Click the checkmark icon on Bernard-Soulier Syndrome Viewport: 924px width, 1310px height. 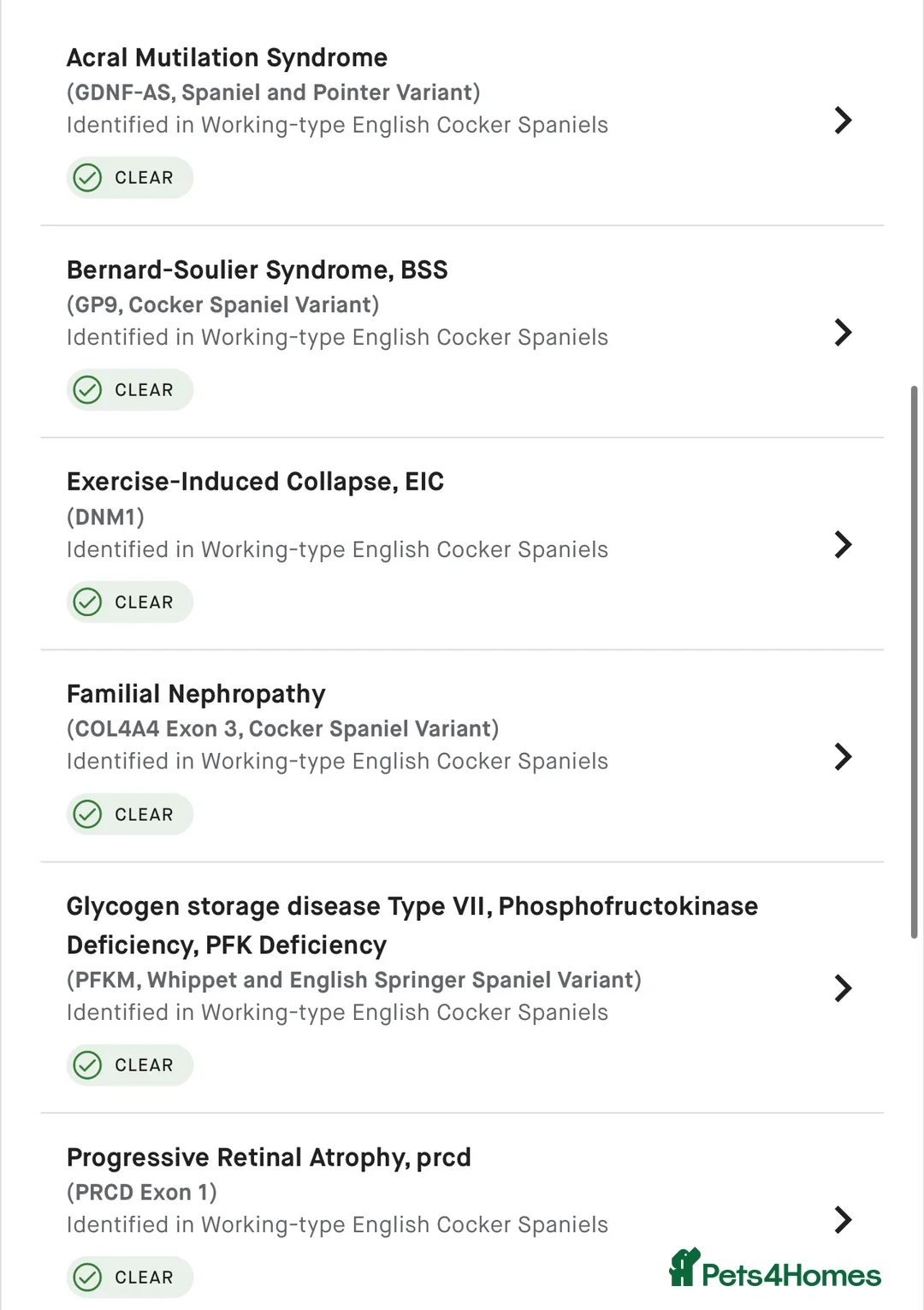[x=88, y=389]
